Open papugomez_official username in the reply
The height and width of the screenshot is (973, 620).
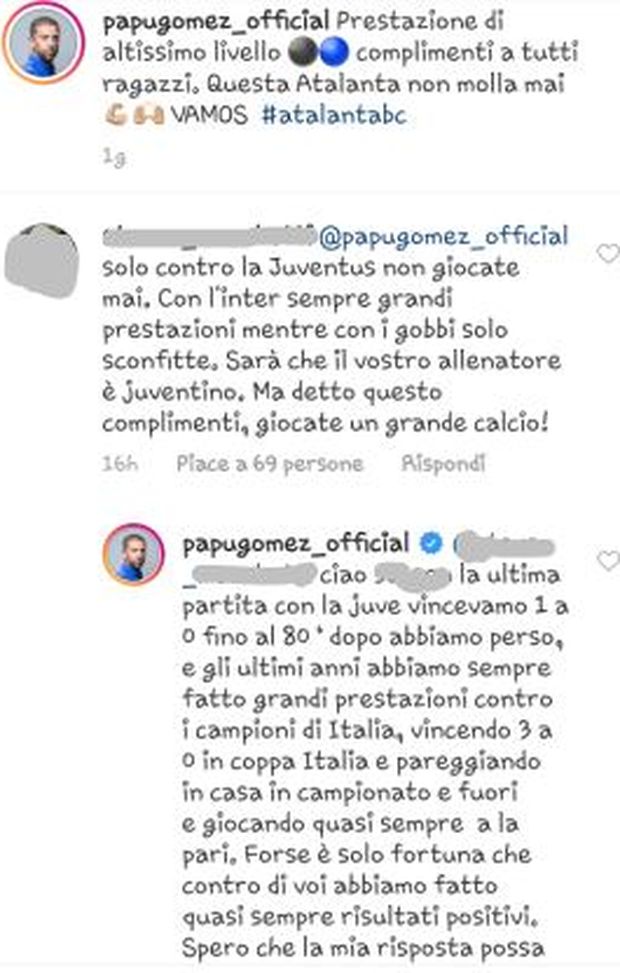(x=297, y=544)
